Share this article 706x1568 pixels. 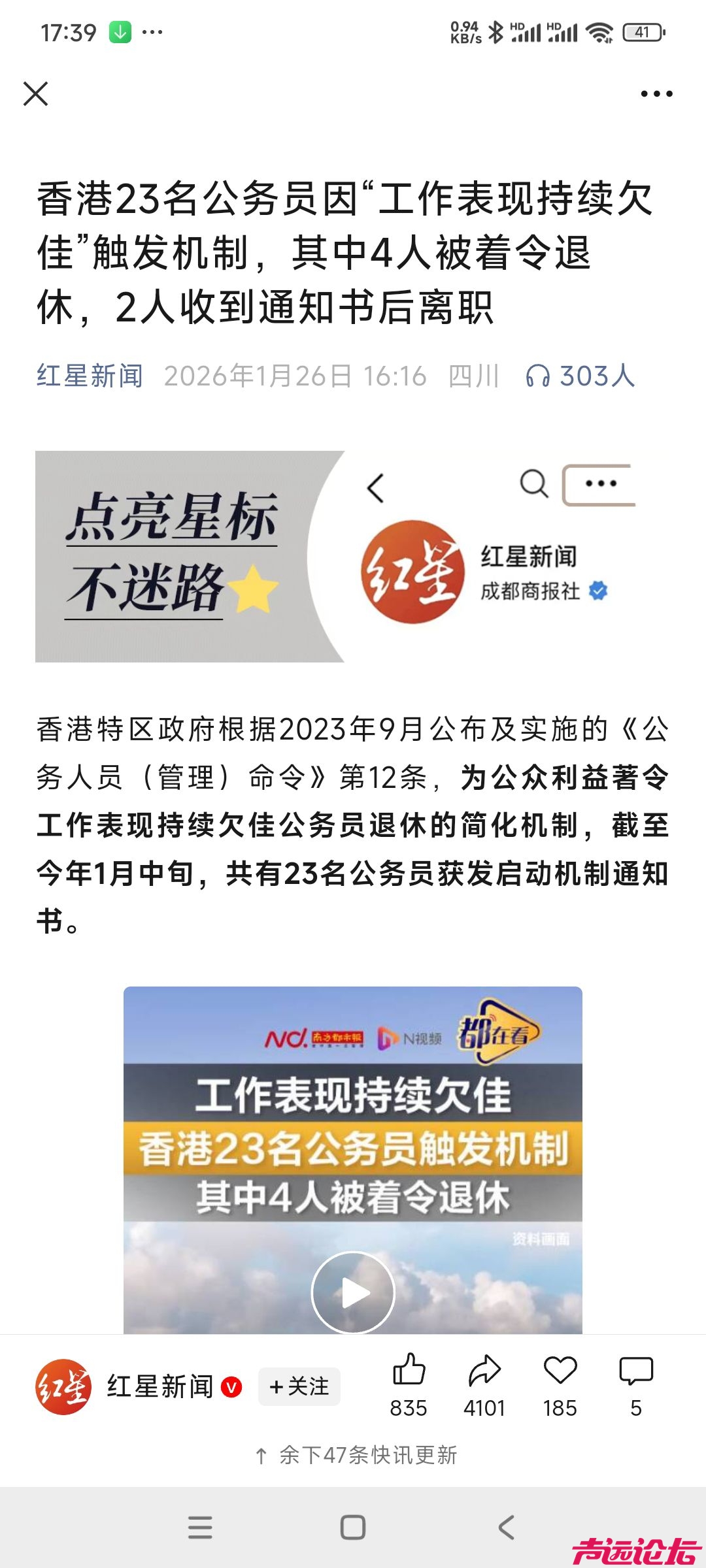[x=484, y=1370]
